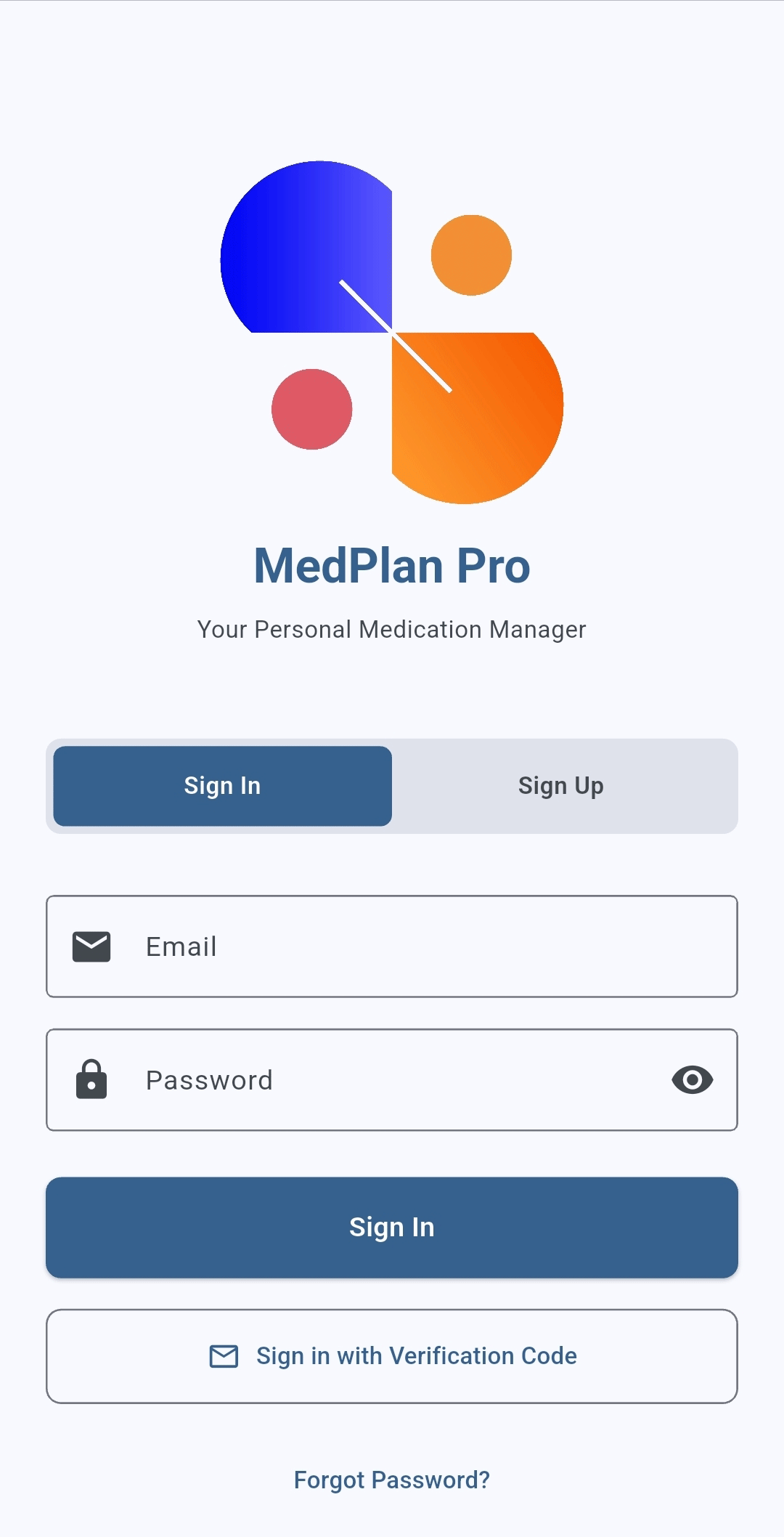The width and height of the screenshot is (784, 1537).
Task: Toggle password visibility eye icon
Action: 692,1080
